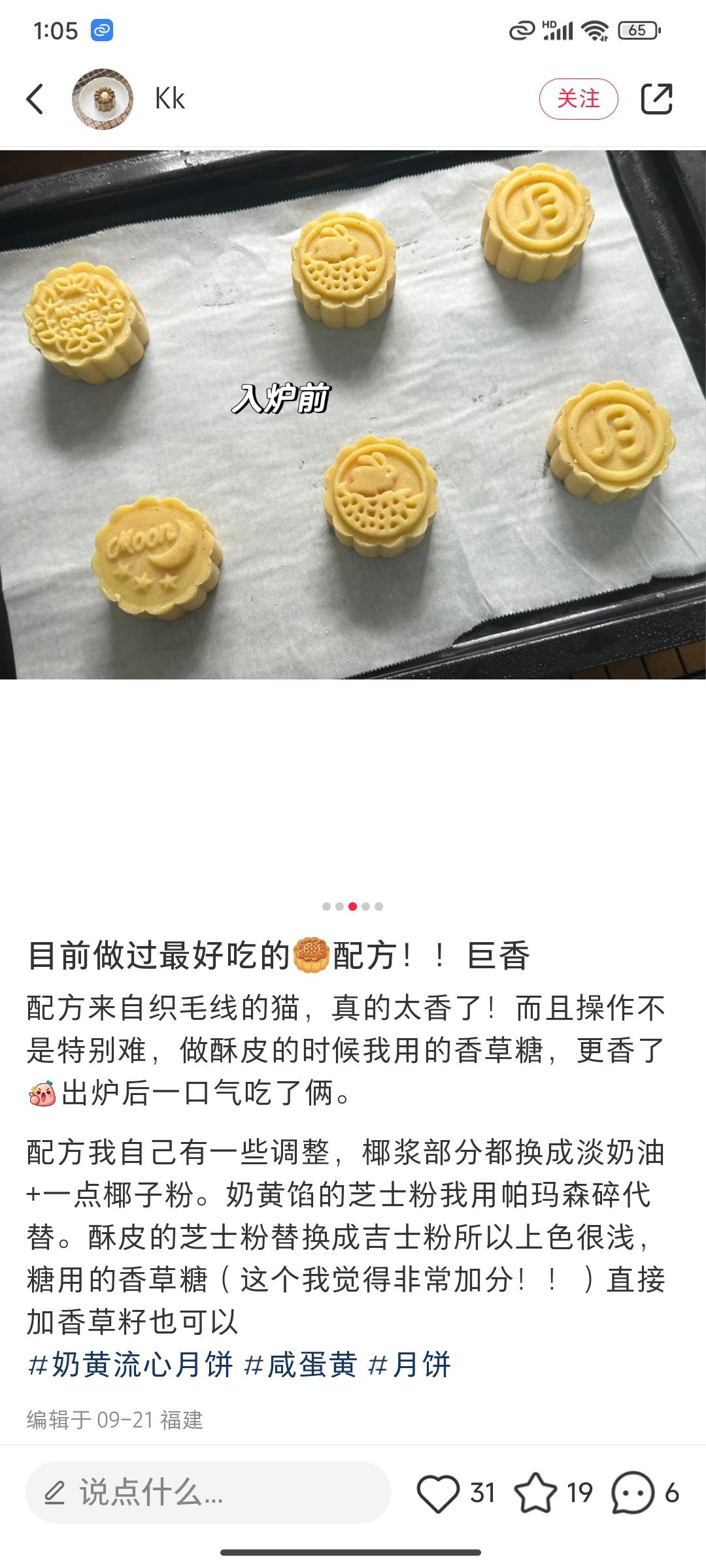Open the mooncake photo full screen

(353, 416)
